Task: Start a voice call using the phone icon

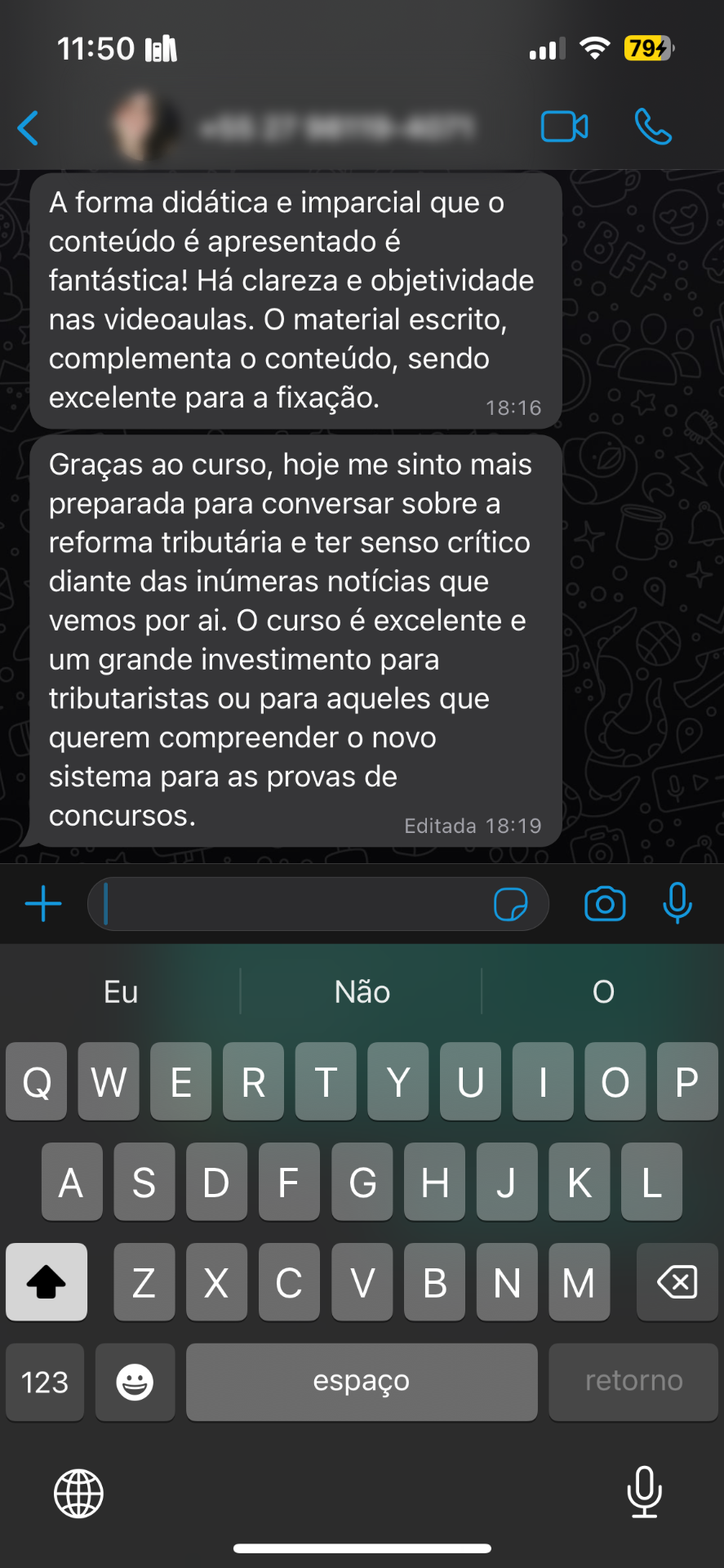Action: coord(652,126)
